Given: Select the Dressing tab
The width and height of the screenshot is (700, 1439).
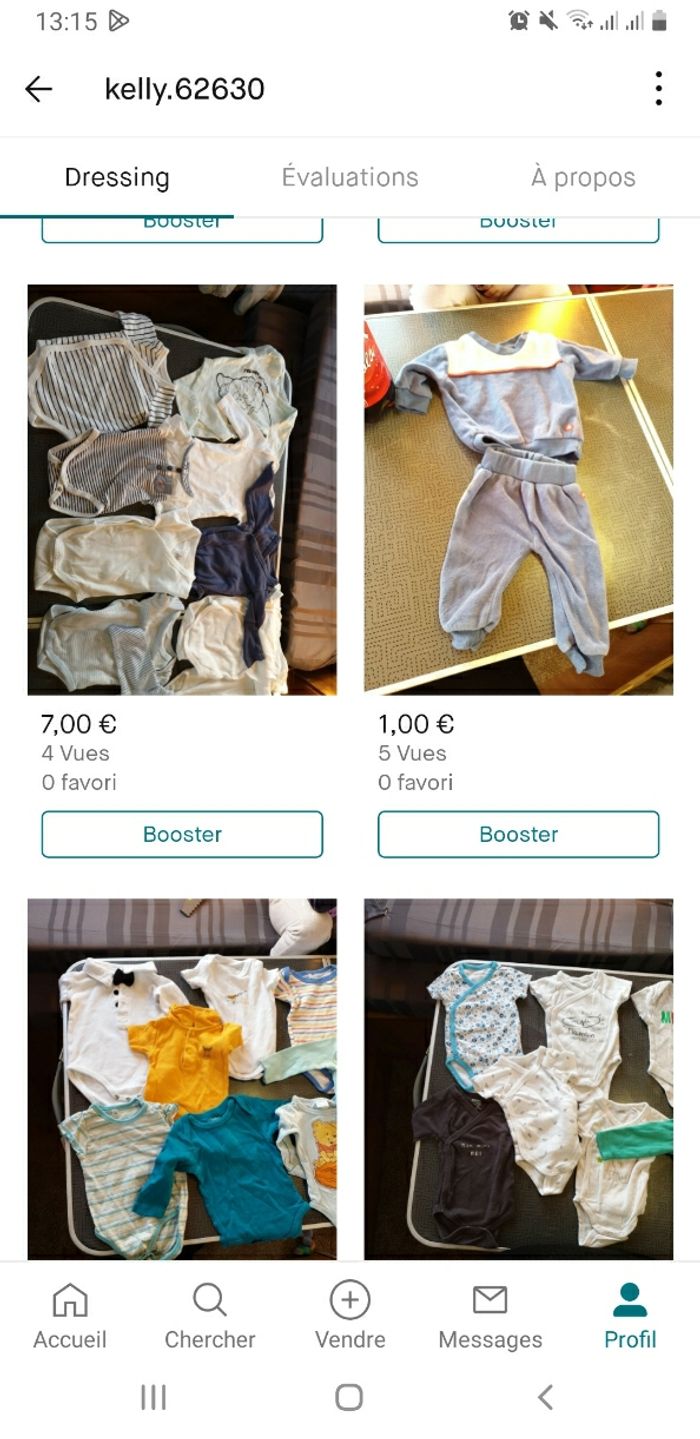Looking at the screenshot, I should [117, 178].
